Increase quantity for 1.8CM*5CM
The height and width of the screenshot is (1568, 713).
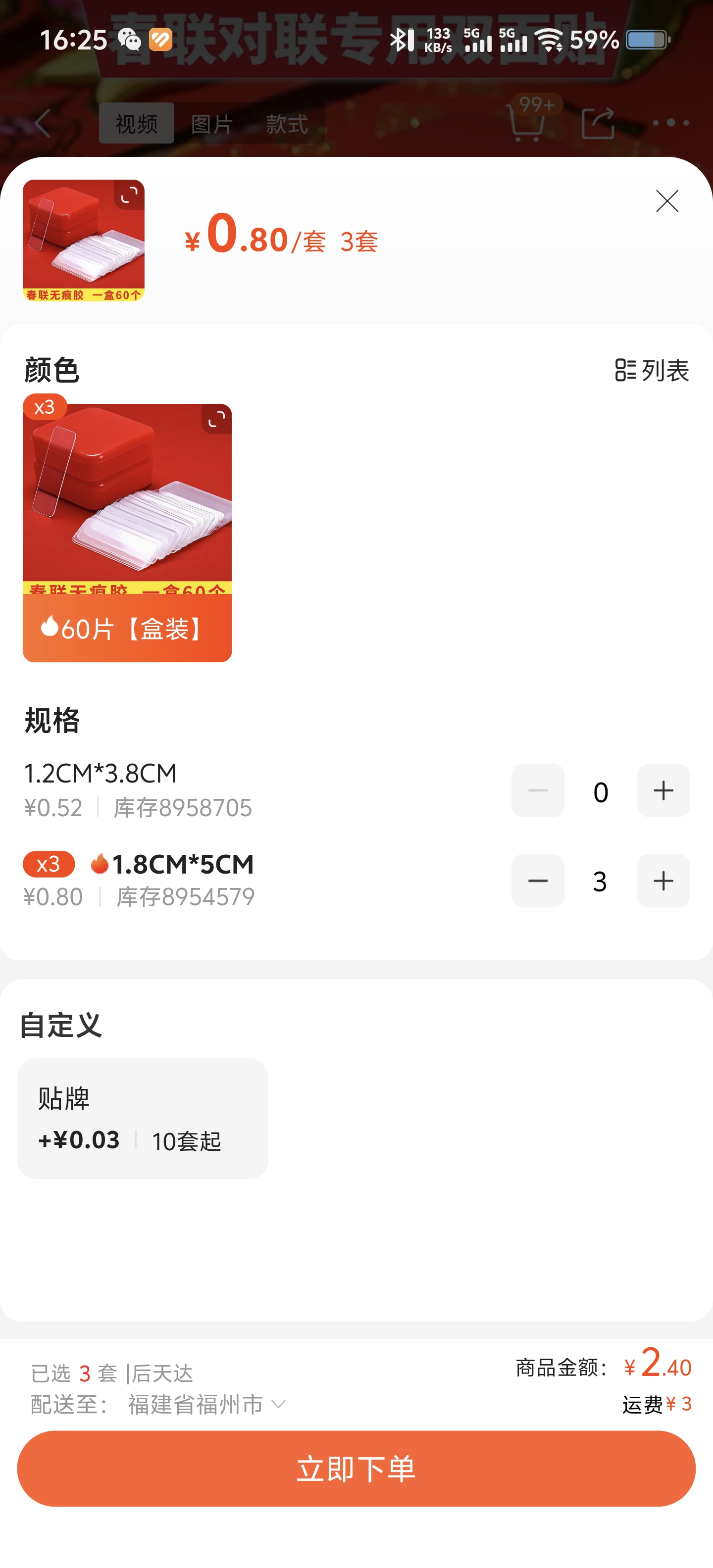coord(662,881)
